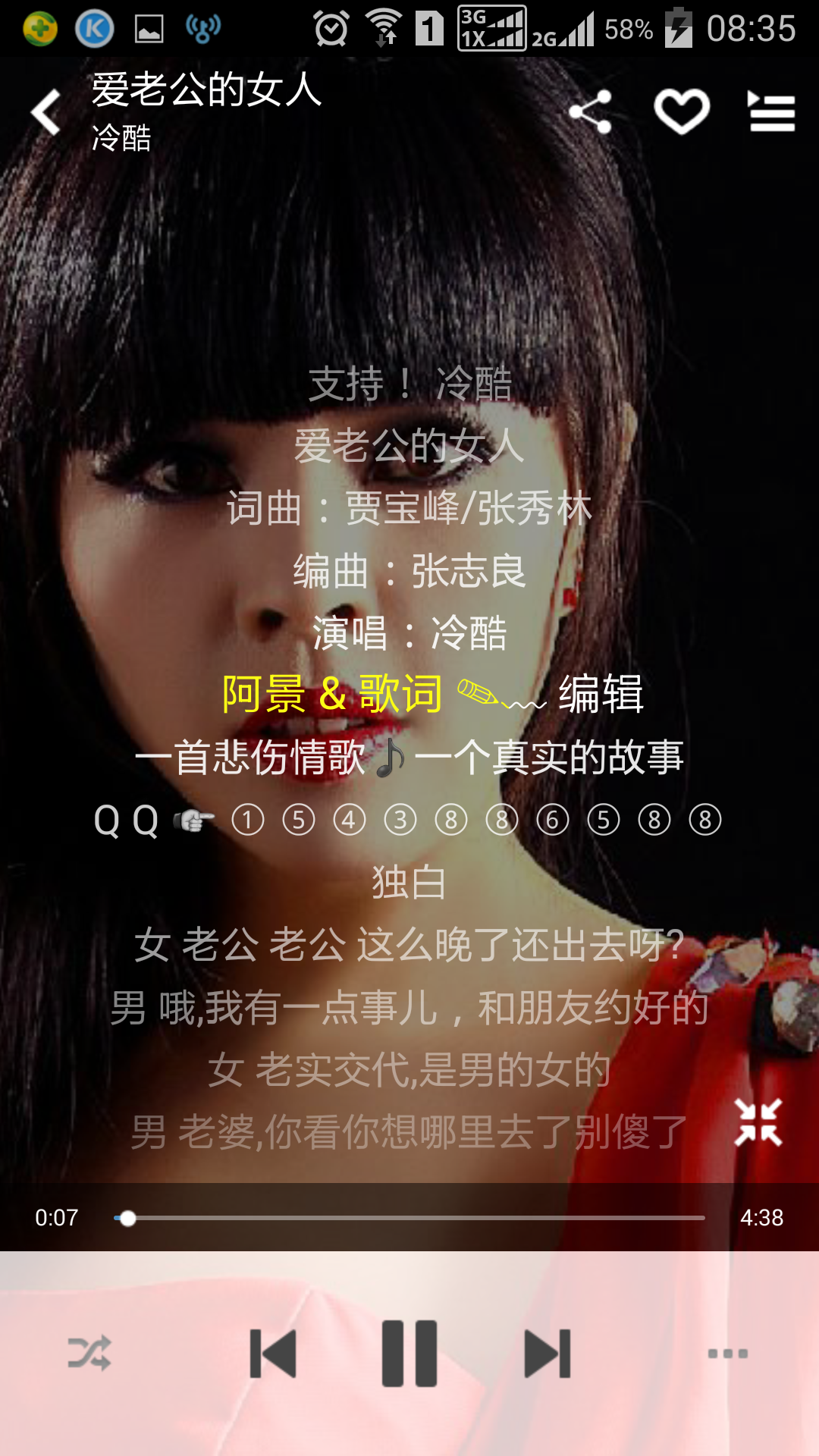Skip to the next track
The image size is (819, 1456).
coord(548,1354)
